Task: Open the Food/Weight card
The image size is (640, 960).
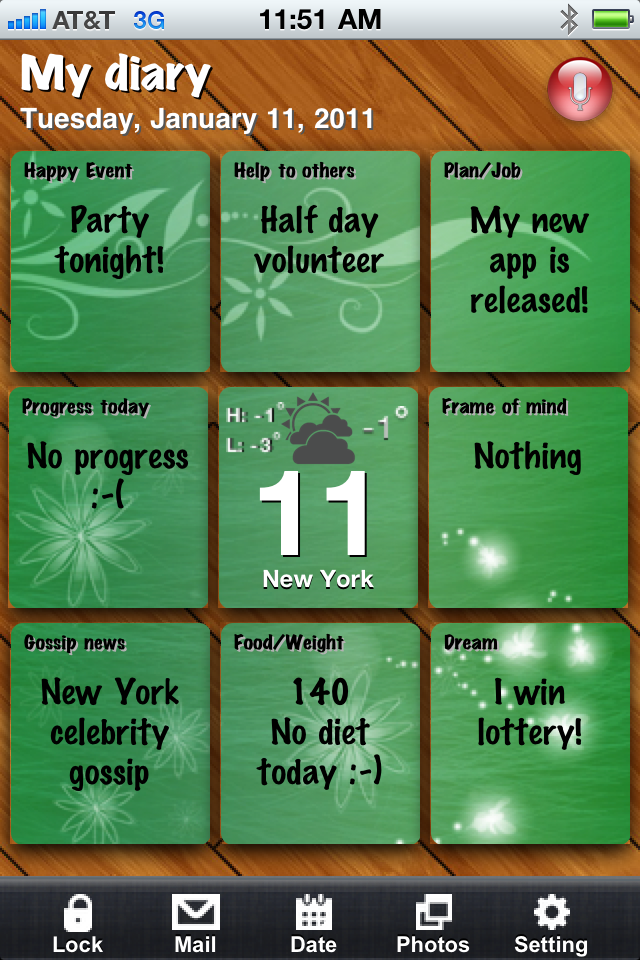Action: coord(320,734)
